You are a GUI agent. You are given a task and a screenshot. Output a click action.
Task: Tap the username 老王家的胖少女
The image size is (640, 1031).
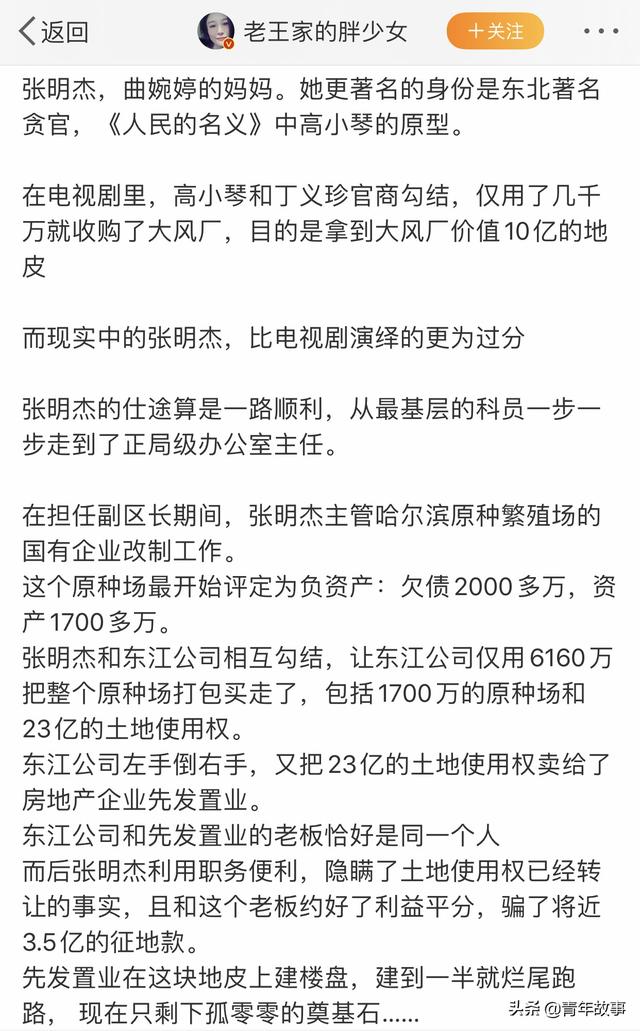[326, 32]
